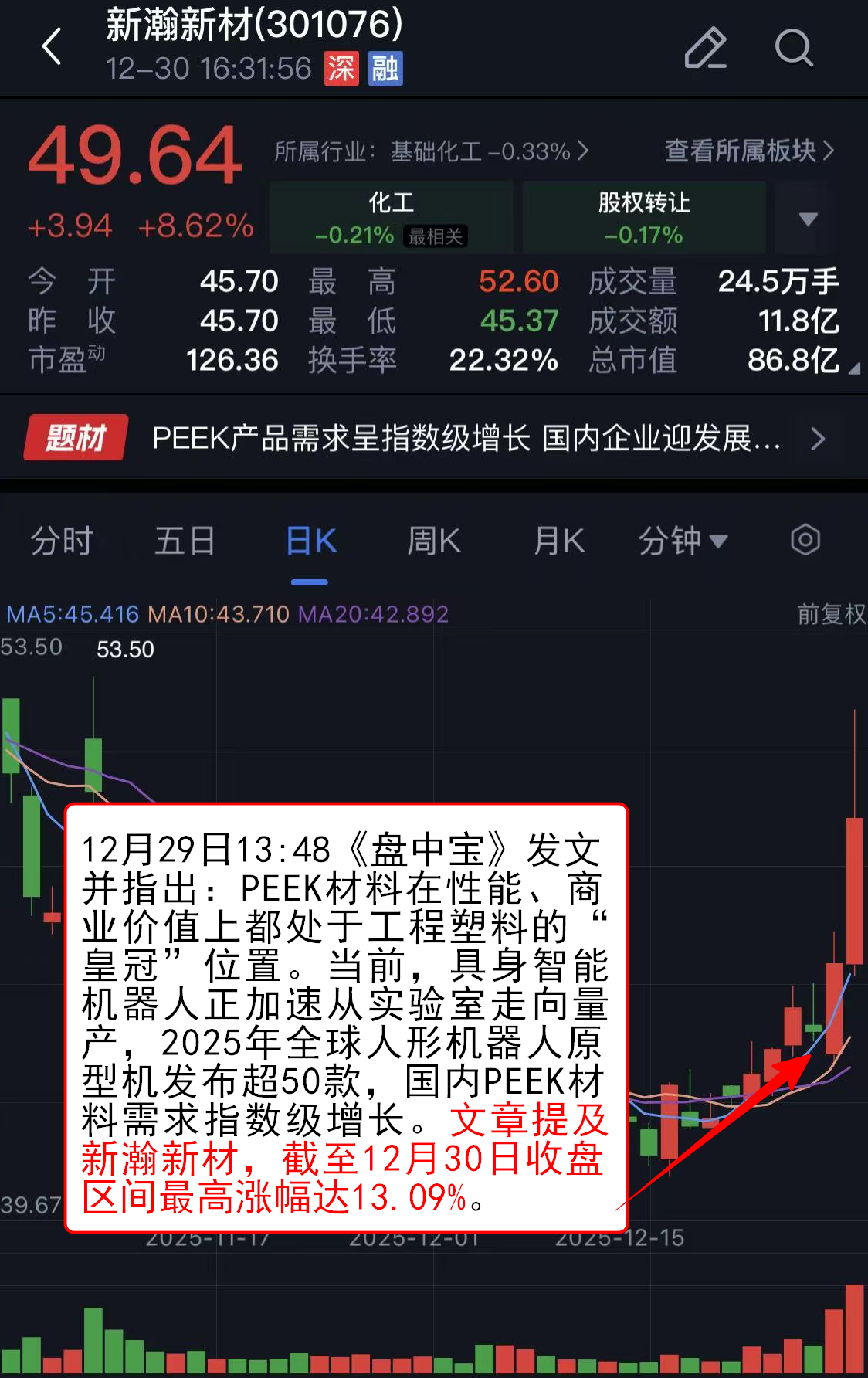Image resolution: width=868 pixels, height=1378 pixels.
Task: Open the 题材 PEEK news banner
Action: [432, 439]
